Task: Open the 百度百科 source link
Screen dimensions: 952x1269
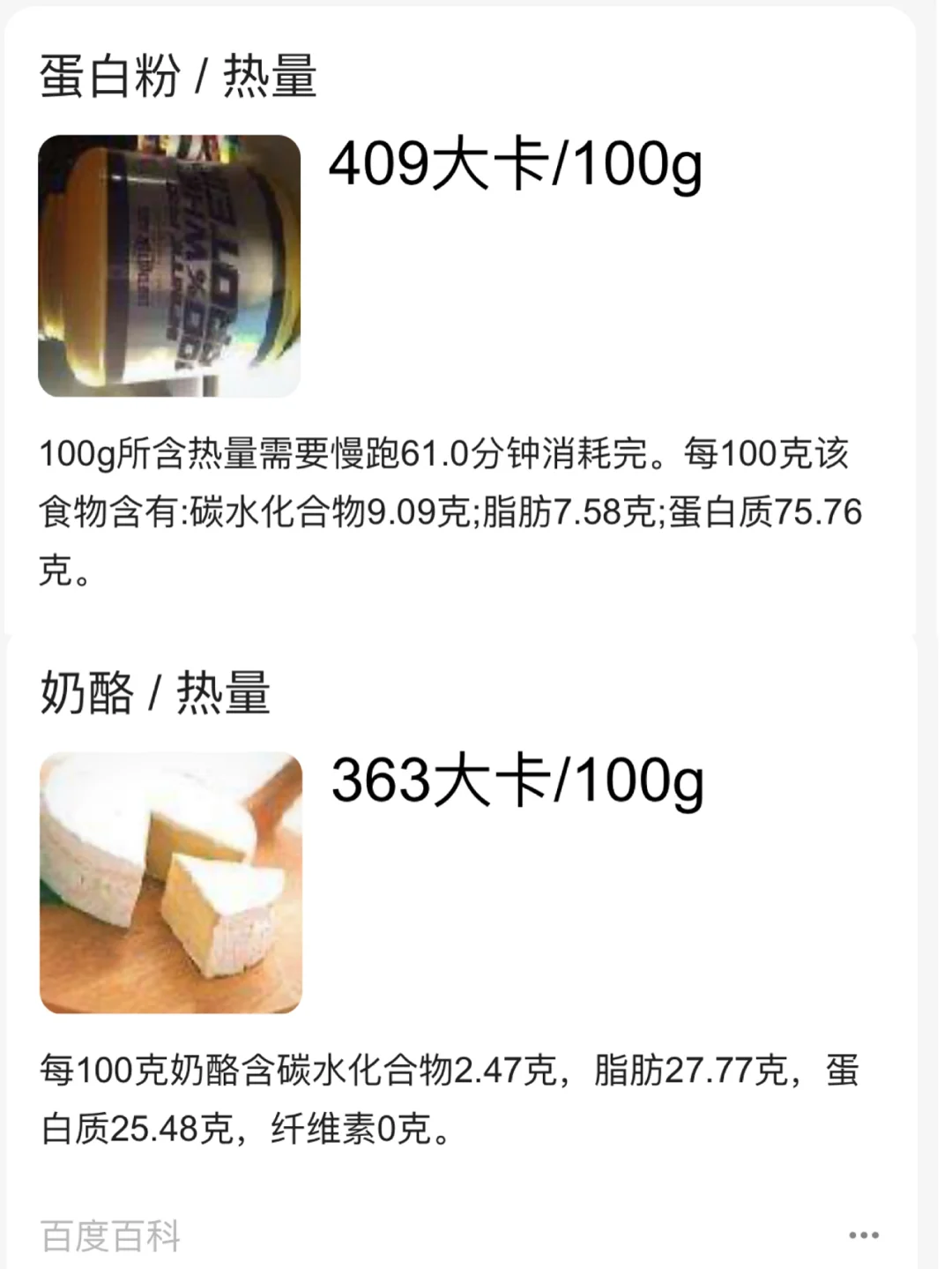Action: (111, 1236)
